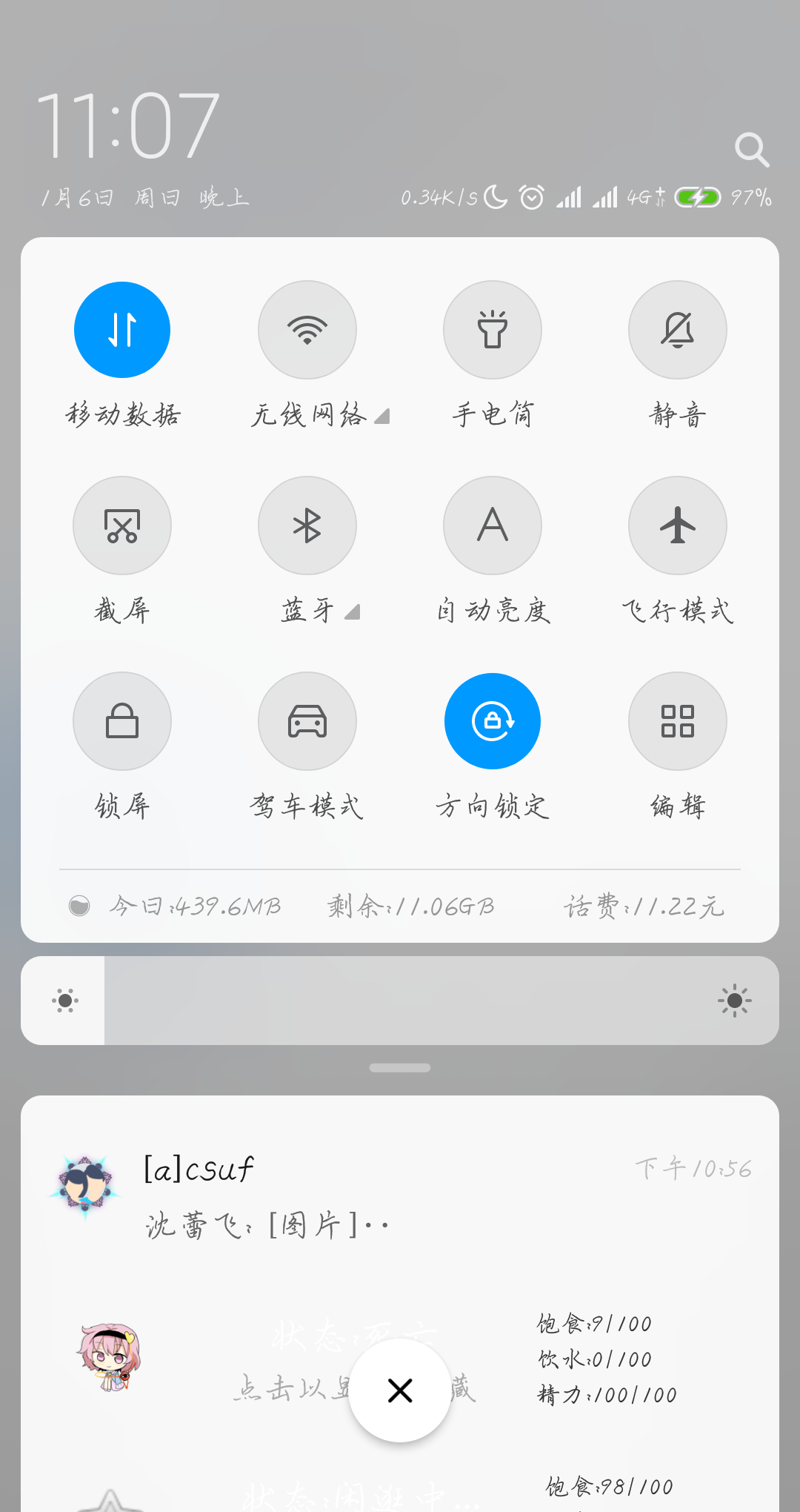Enable auto brightness (自动亮度)
The image size is (800, 1512).
(493, 525)
